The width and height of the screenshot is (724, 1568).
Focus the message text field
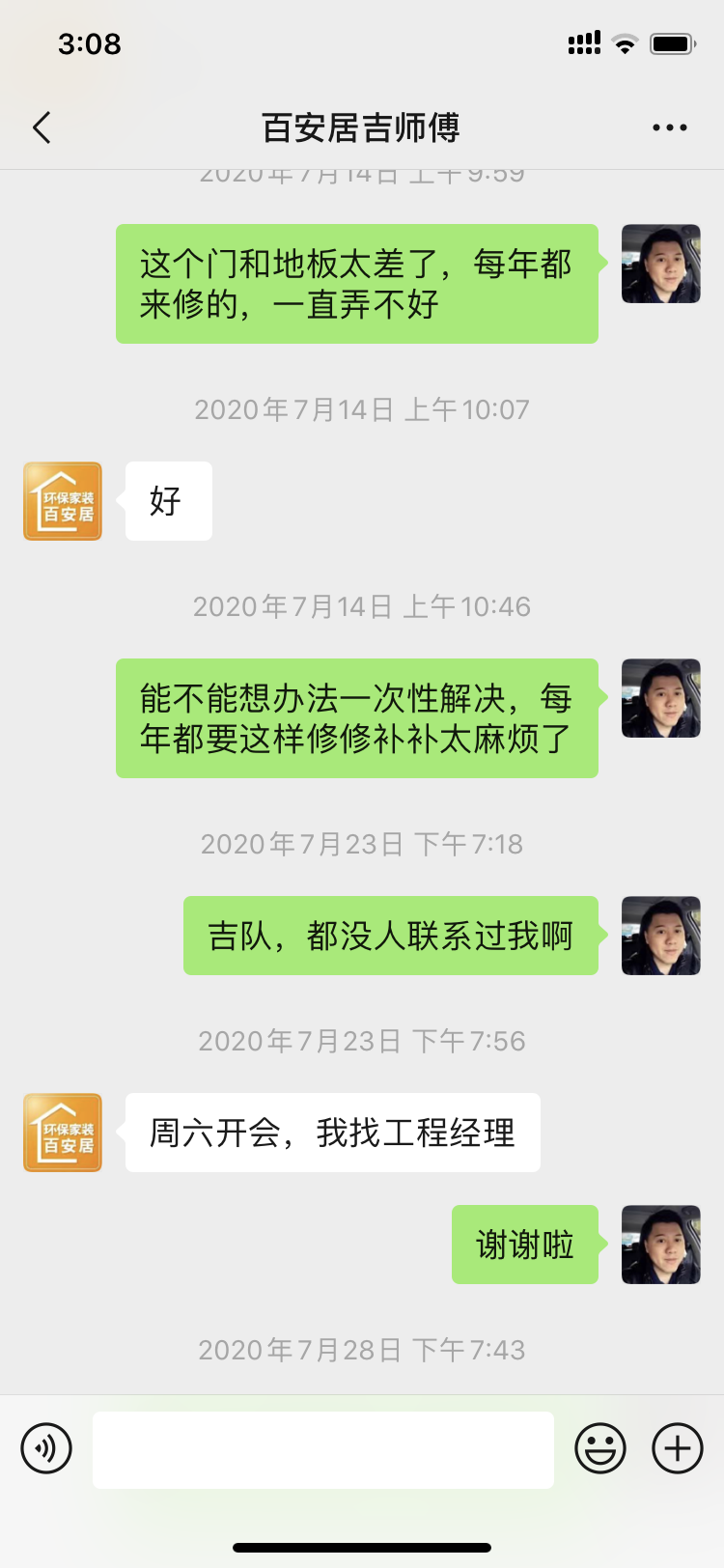point(323,1449)
